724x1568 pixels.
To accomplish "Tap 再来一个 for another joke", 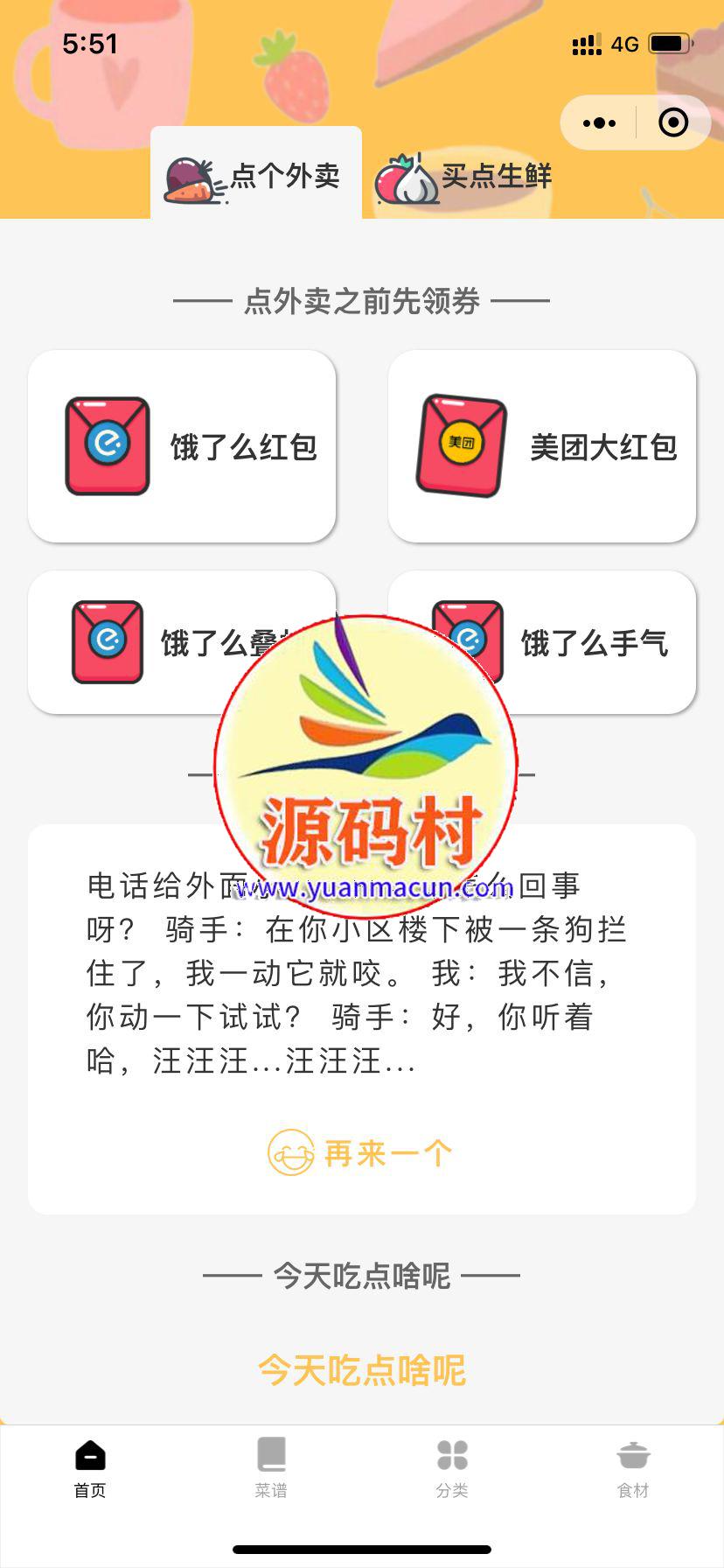I will 361,1153.
